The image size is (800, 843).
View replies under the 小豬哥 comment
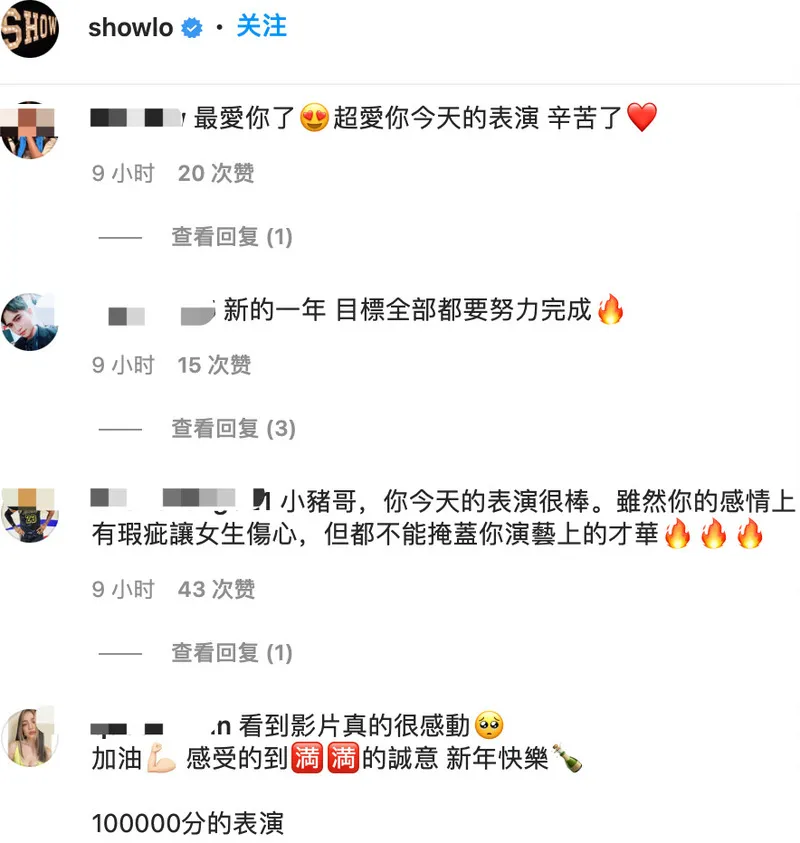click(231, 653)
